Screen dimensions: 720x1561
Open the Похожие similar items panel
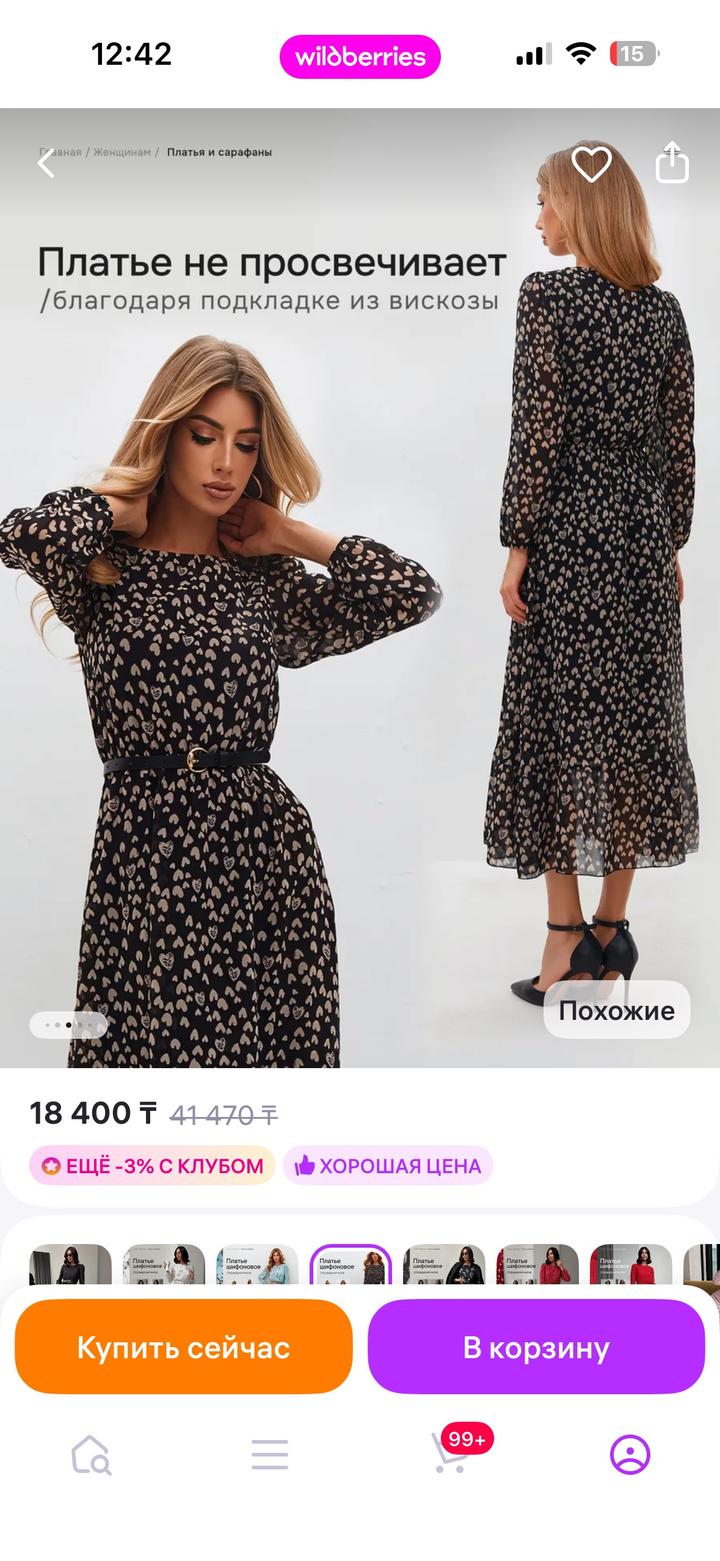pyautogui.click(x=616, y=1010)
